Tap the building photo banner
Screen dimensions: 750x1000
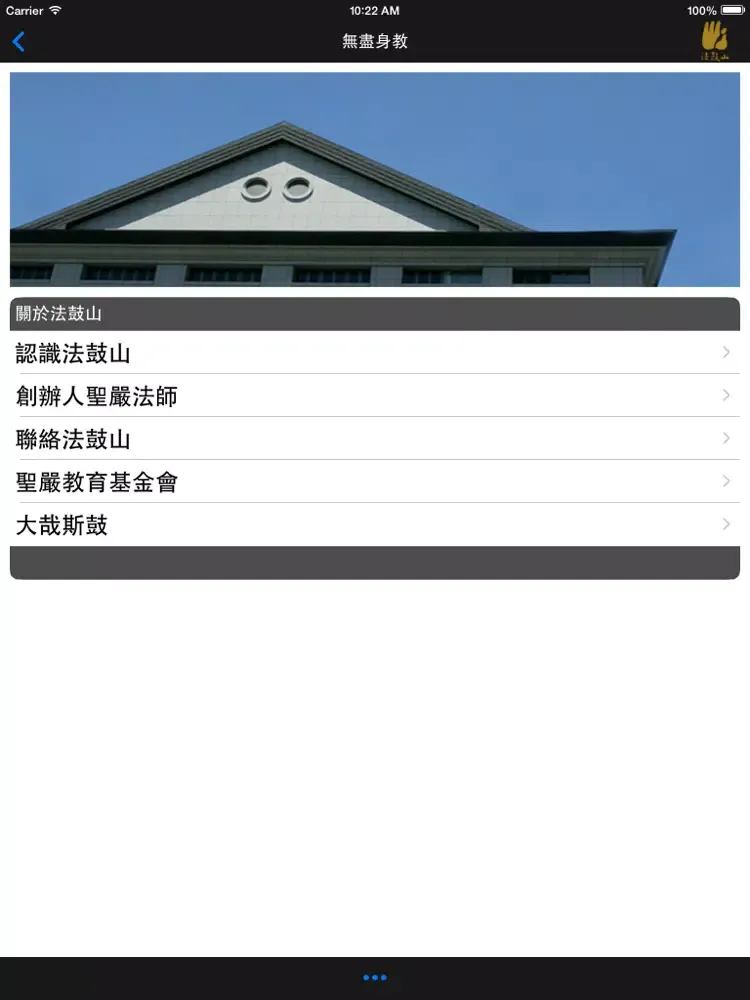point(375,179)
